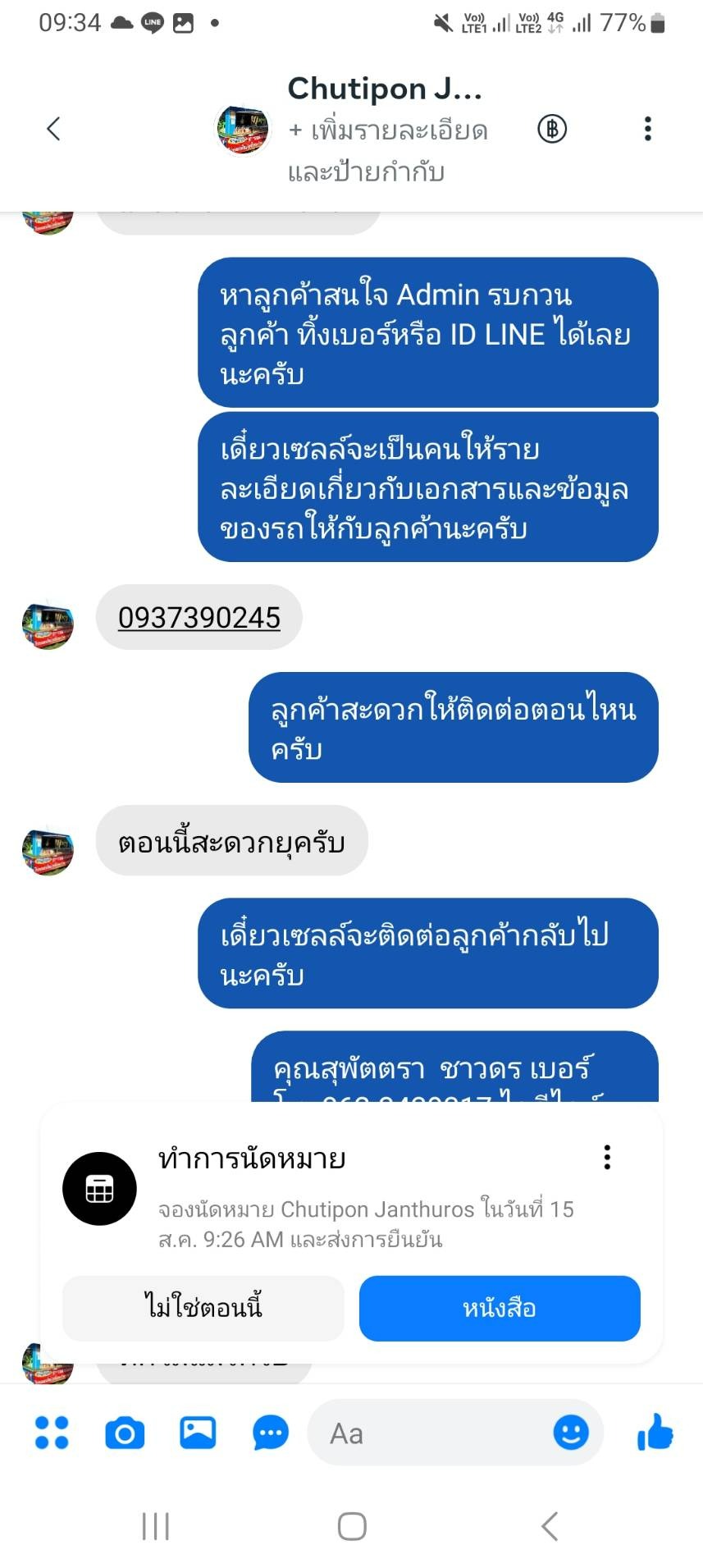
Task: Tap the baht payment icon
Action: (x=552, y=129)
